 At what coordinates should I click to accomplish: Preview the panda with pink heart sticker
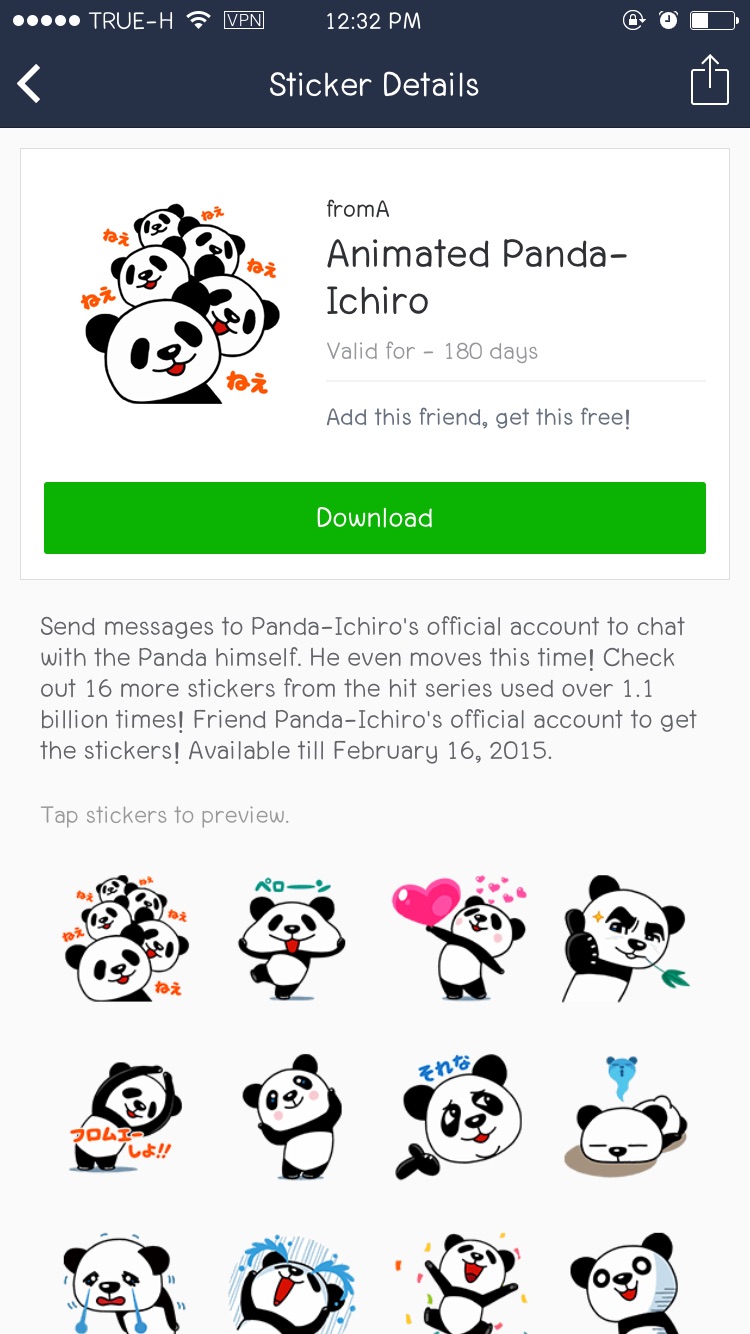click(458, 938)
